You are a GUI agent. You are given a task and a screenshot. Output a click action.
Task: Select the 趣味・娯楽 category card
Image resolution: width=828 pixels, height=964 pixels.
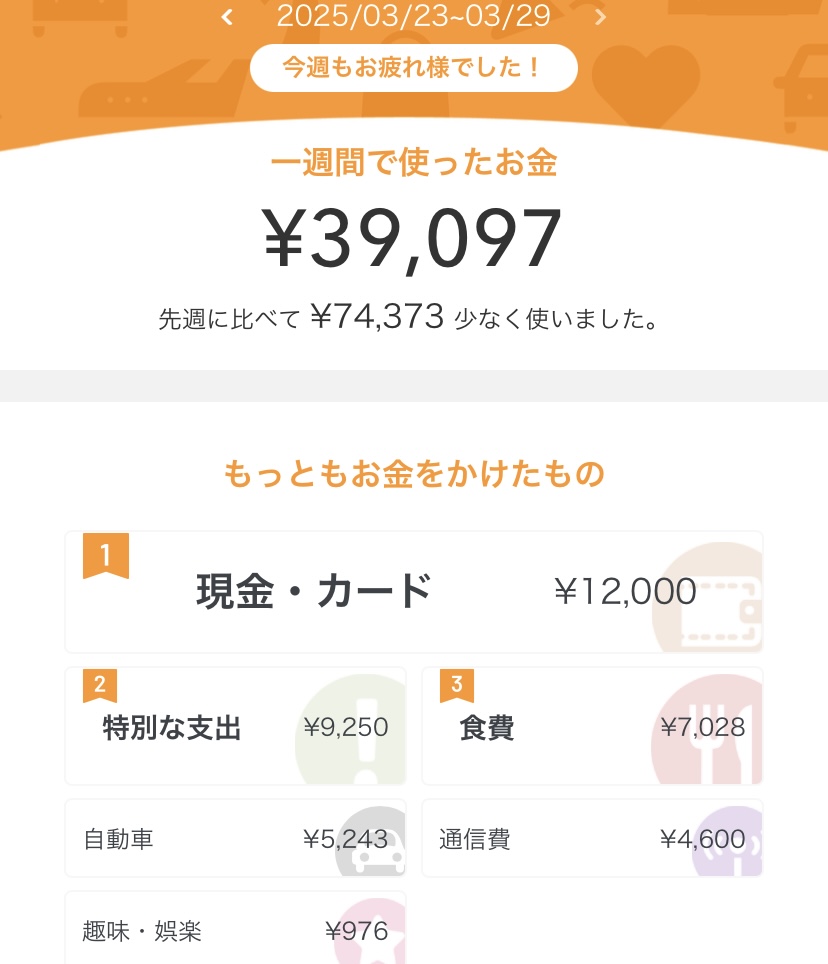pos(235,930)
